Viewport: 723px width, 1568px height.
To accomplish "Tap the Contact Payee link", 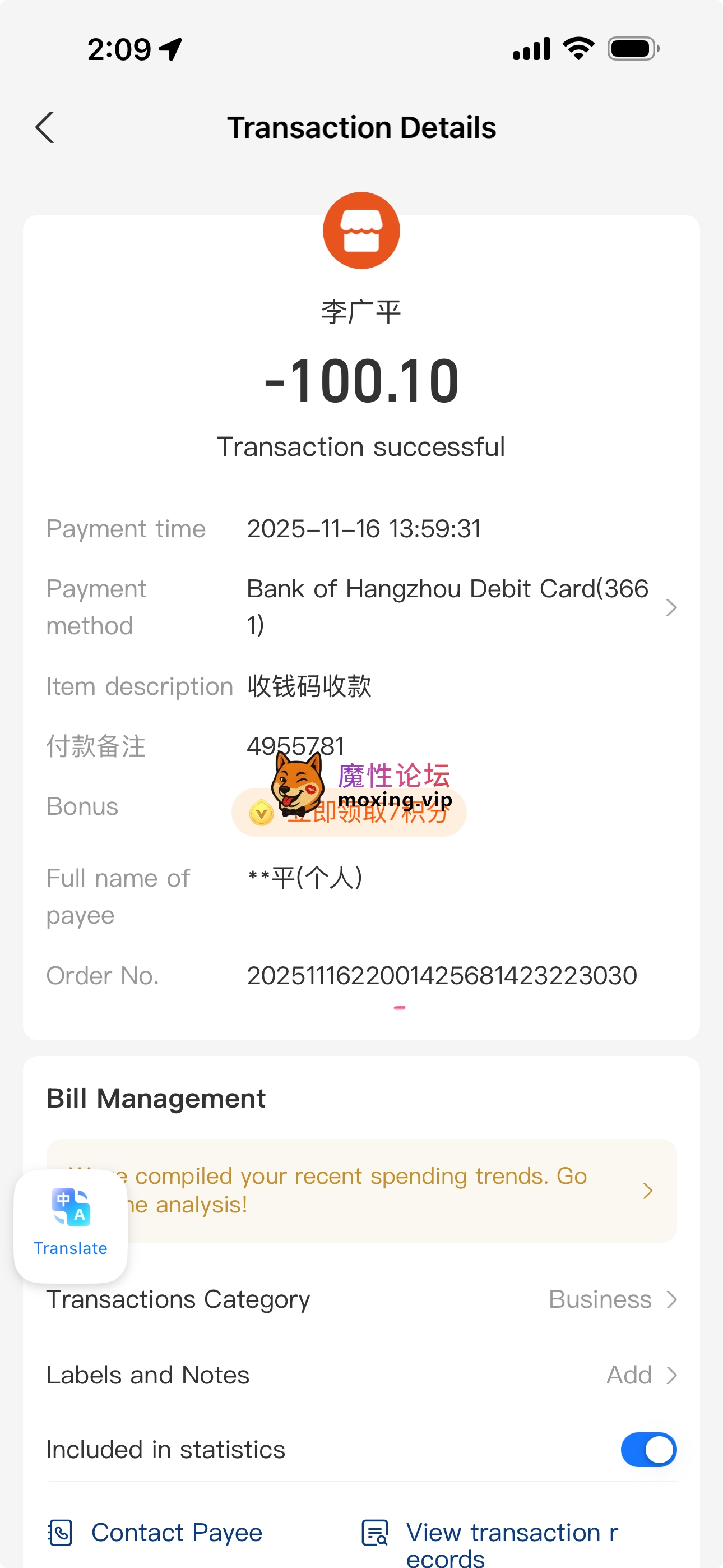I will (177, 1532).
